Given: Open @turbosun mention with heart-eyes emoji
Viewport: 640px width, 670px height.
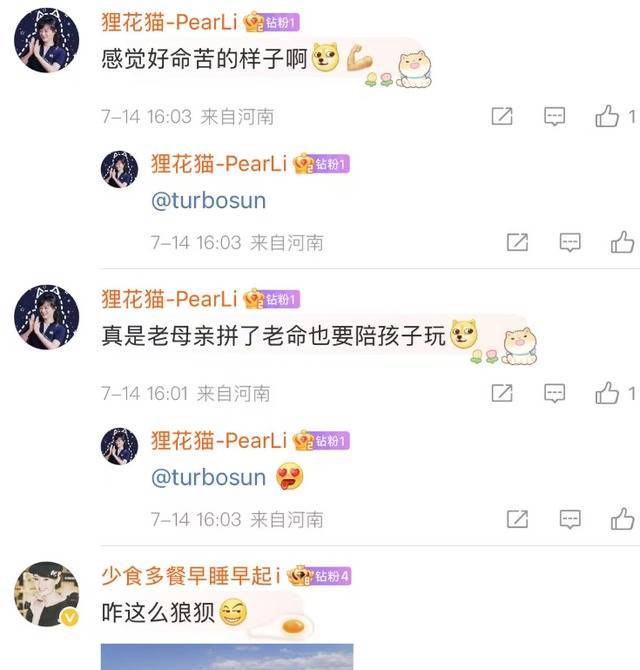Looking at the screenshot, I should tap(208, 478).
